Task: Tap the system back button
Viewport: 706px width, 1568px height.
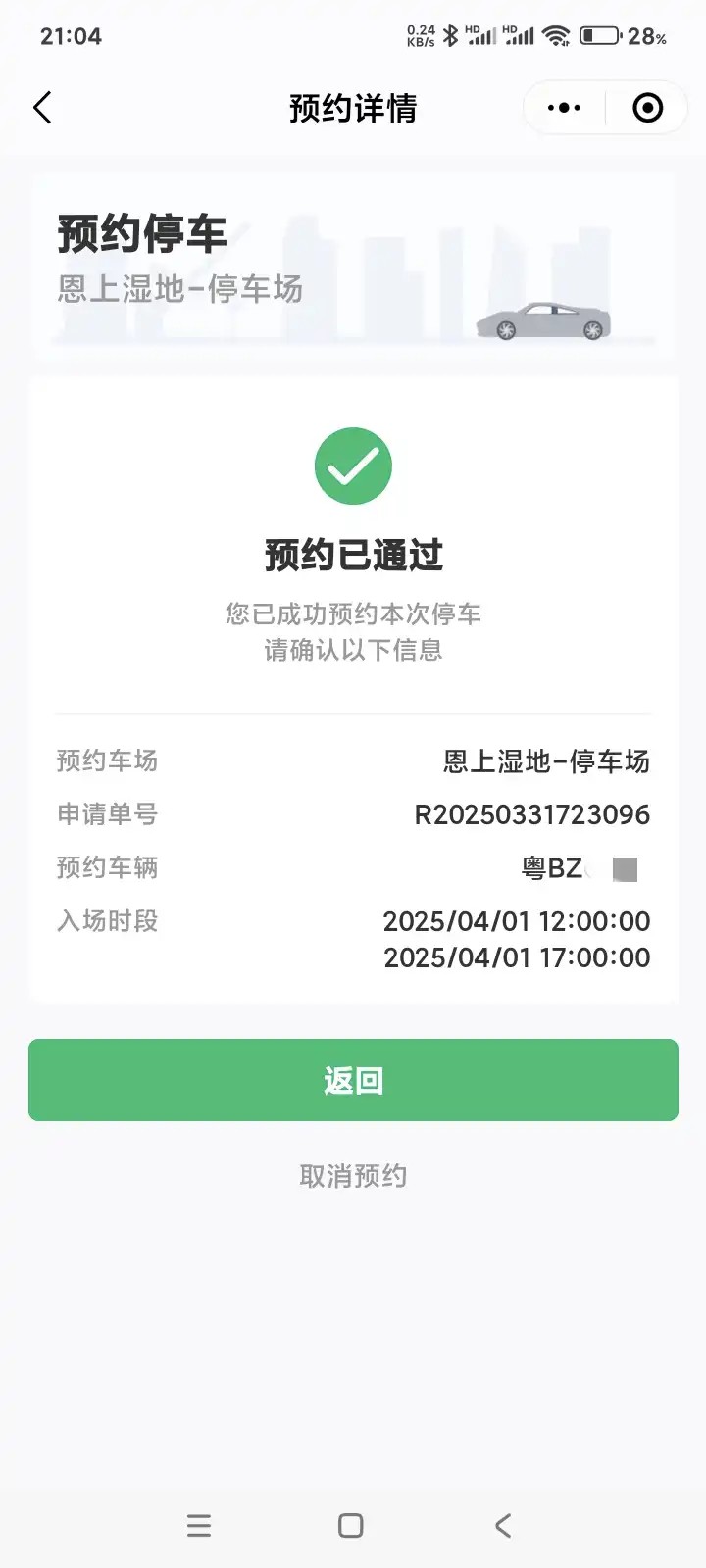Action: [503, 1525]
